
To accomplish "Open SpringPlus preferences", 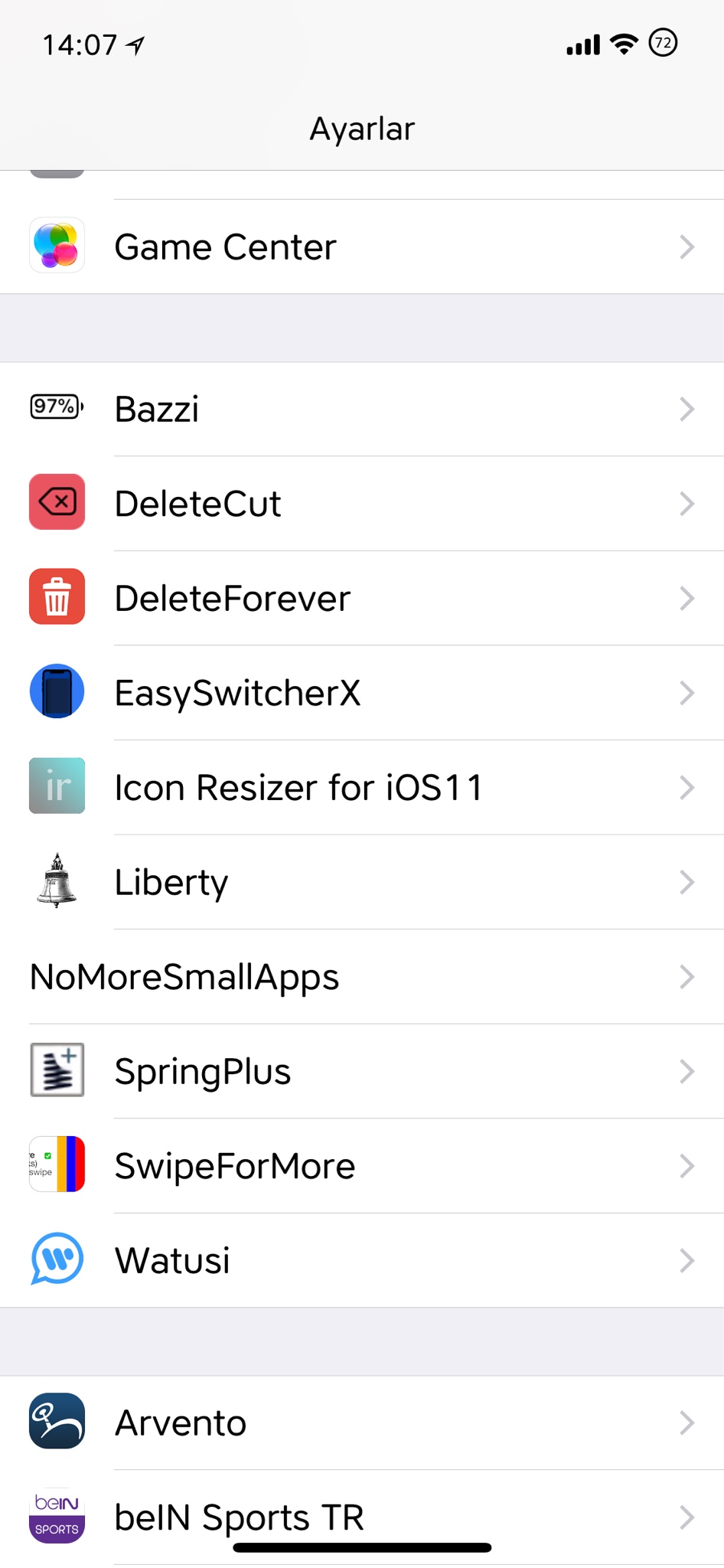I will tap(362, 1071).
